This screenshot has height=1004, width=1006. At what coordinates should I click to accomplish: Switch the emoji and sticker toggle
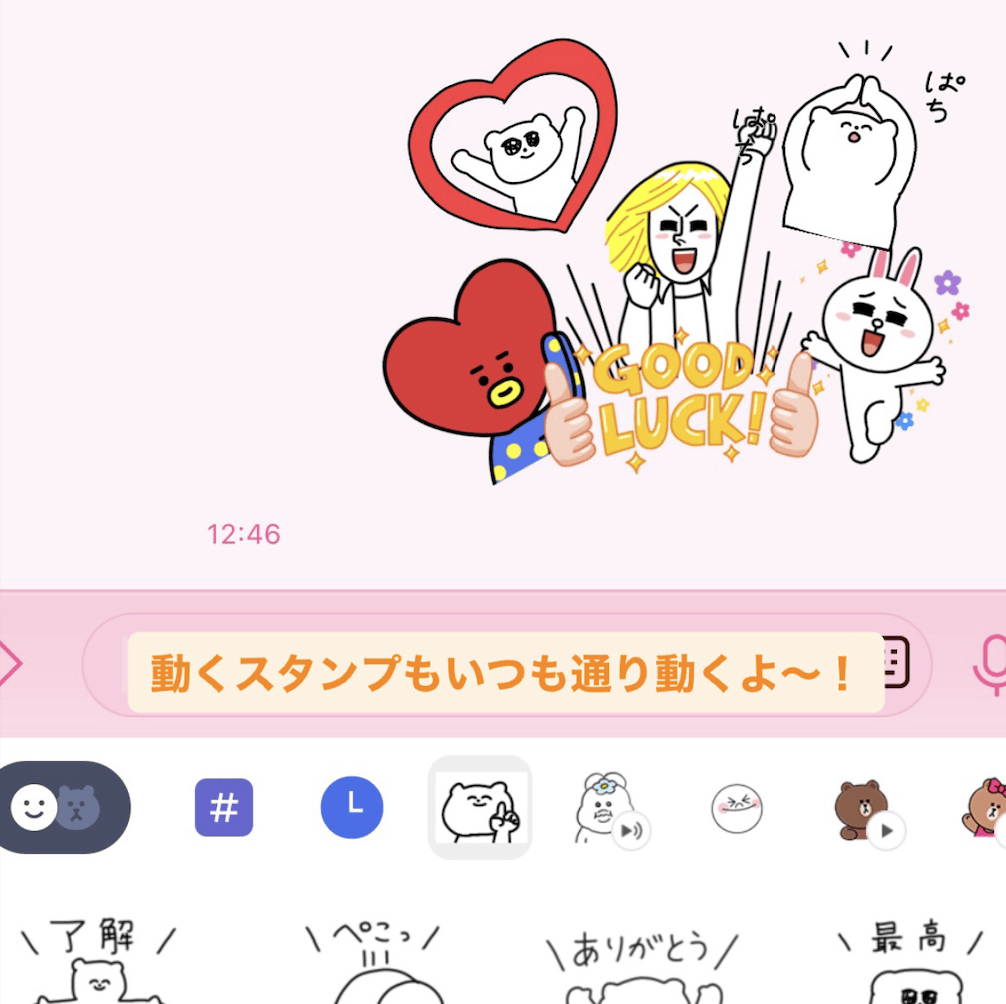click(x=60, y=807)
